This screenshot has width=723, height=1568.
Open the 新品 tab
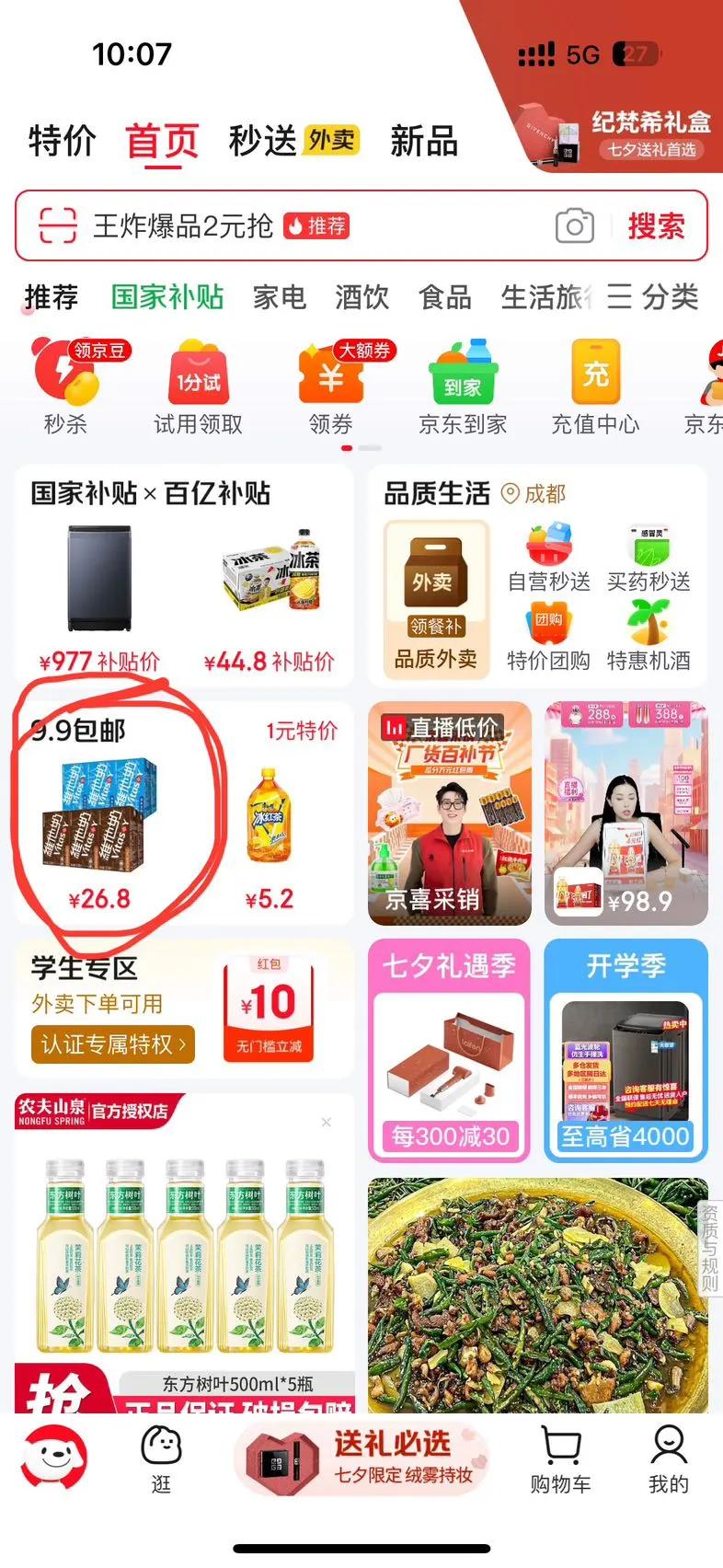click(424, 142)
